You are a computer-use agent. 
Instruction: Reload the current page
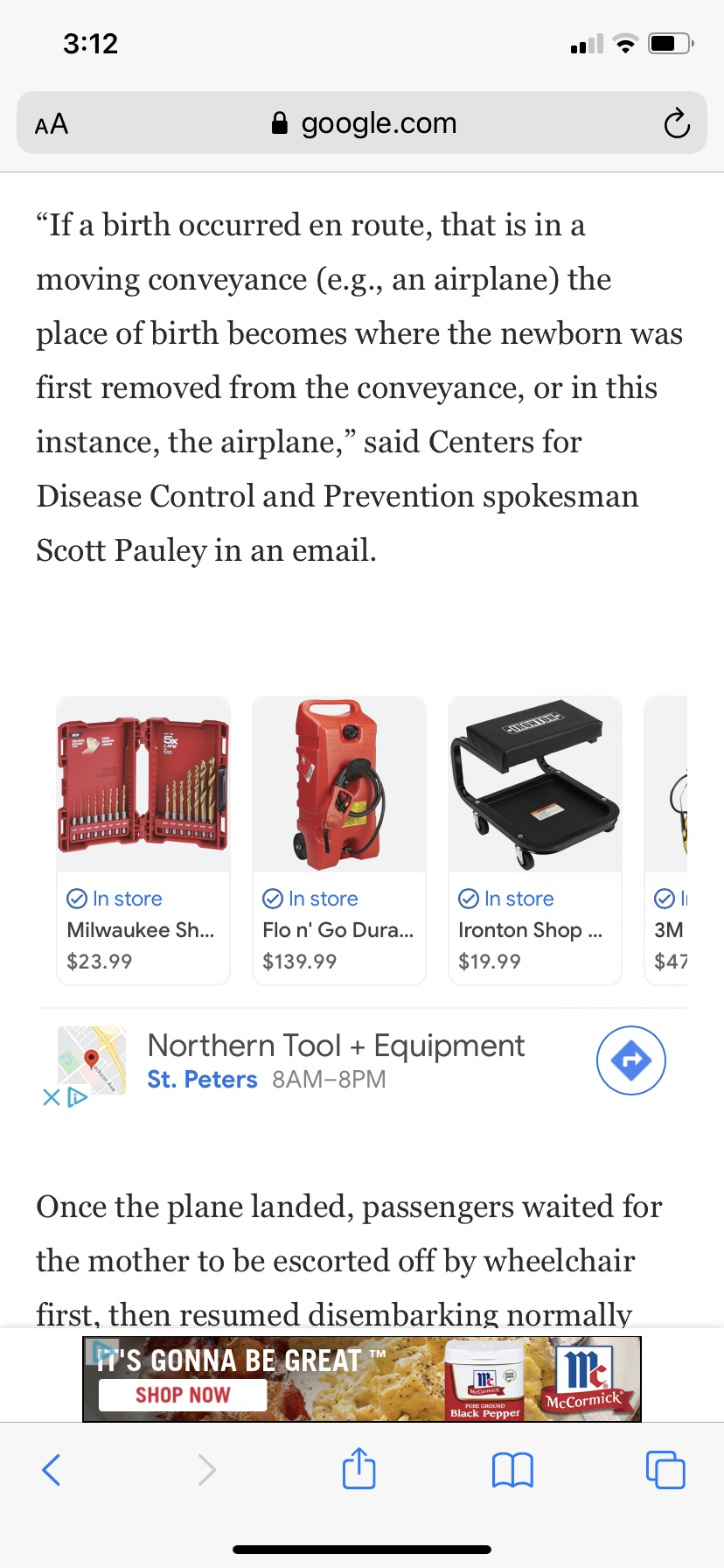pos(676,124)
